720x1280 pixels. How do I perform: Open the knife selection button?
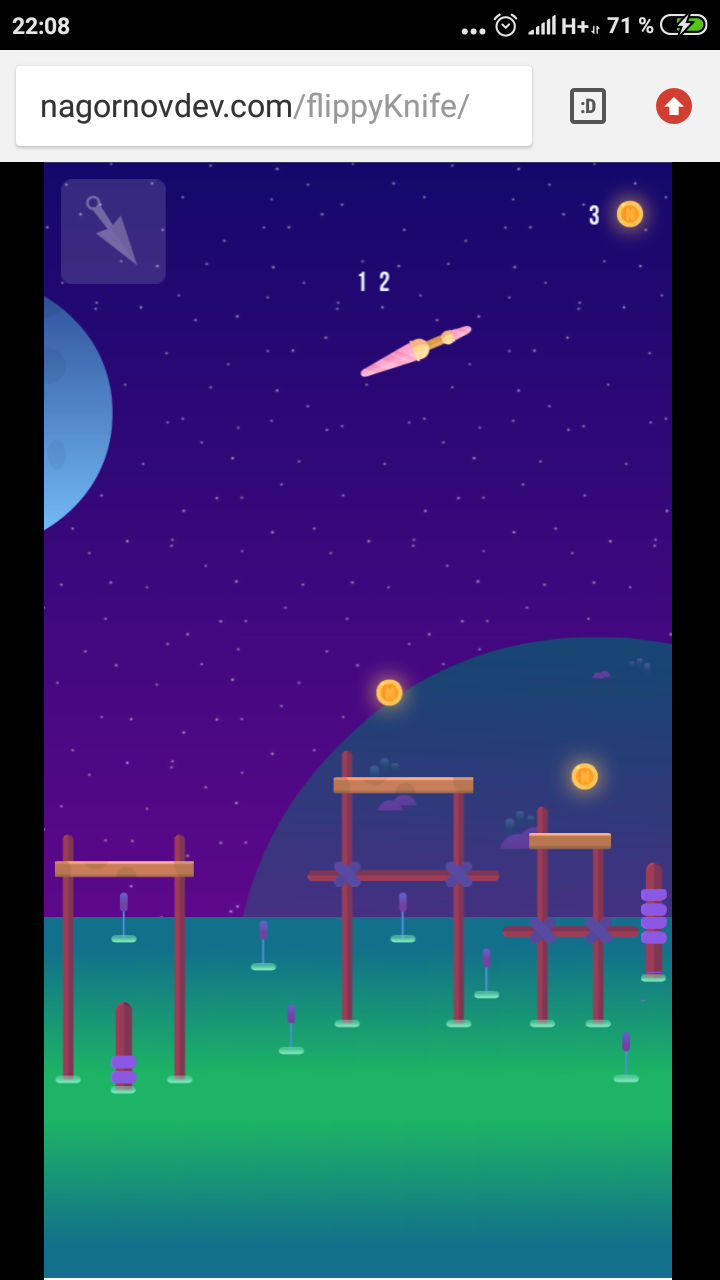[113, 231]
